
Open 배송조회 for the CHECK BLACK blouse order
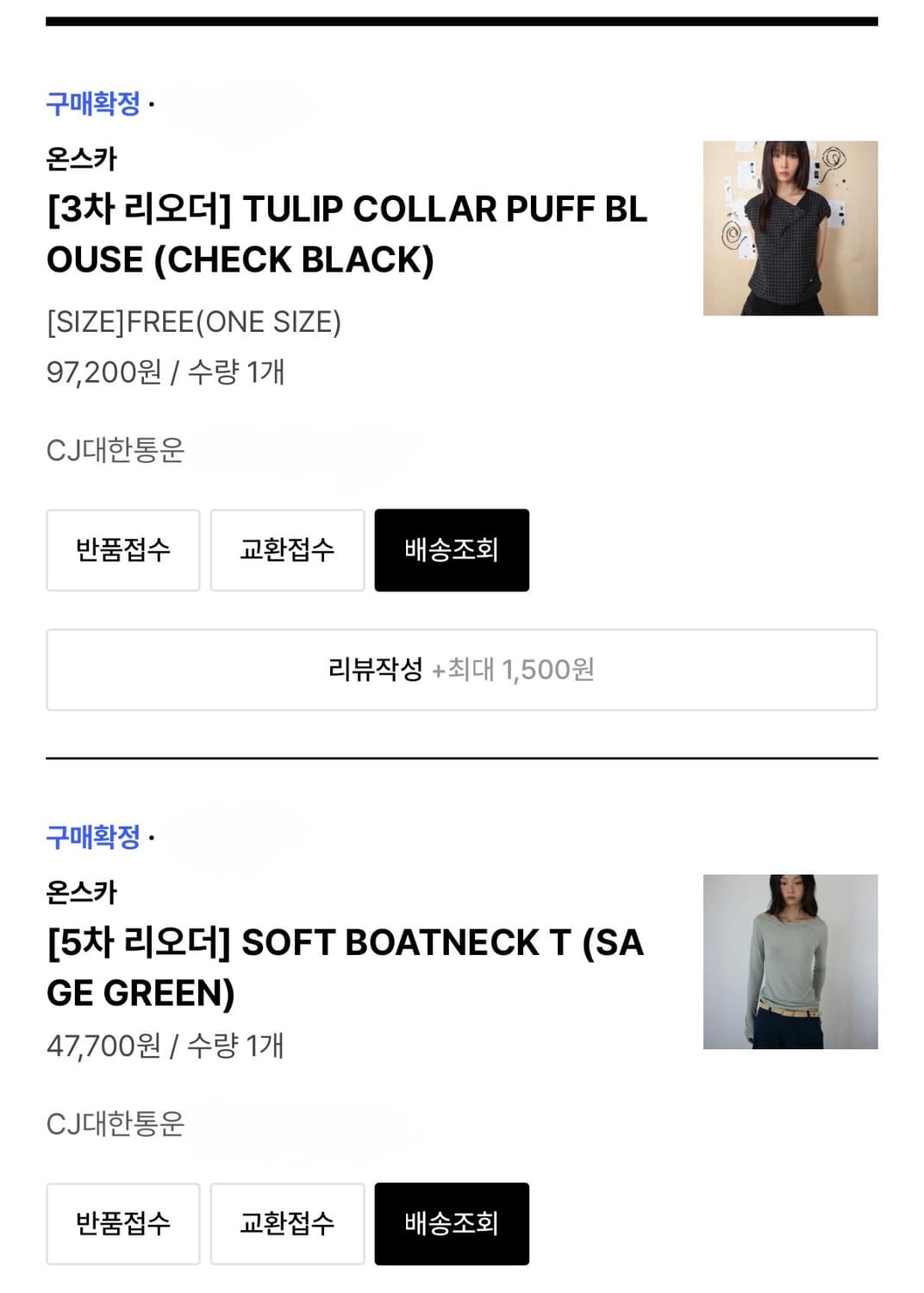pos(452,550)
